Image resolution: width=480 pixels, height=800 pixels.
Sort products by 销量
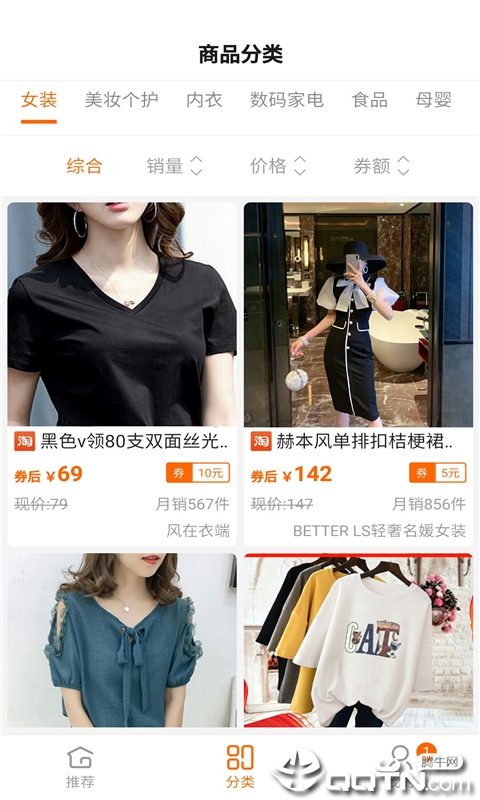click(x=174, y=166)
